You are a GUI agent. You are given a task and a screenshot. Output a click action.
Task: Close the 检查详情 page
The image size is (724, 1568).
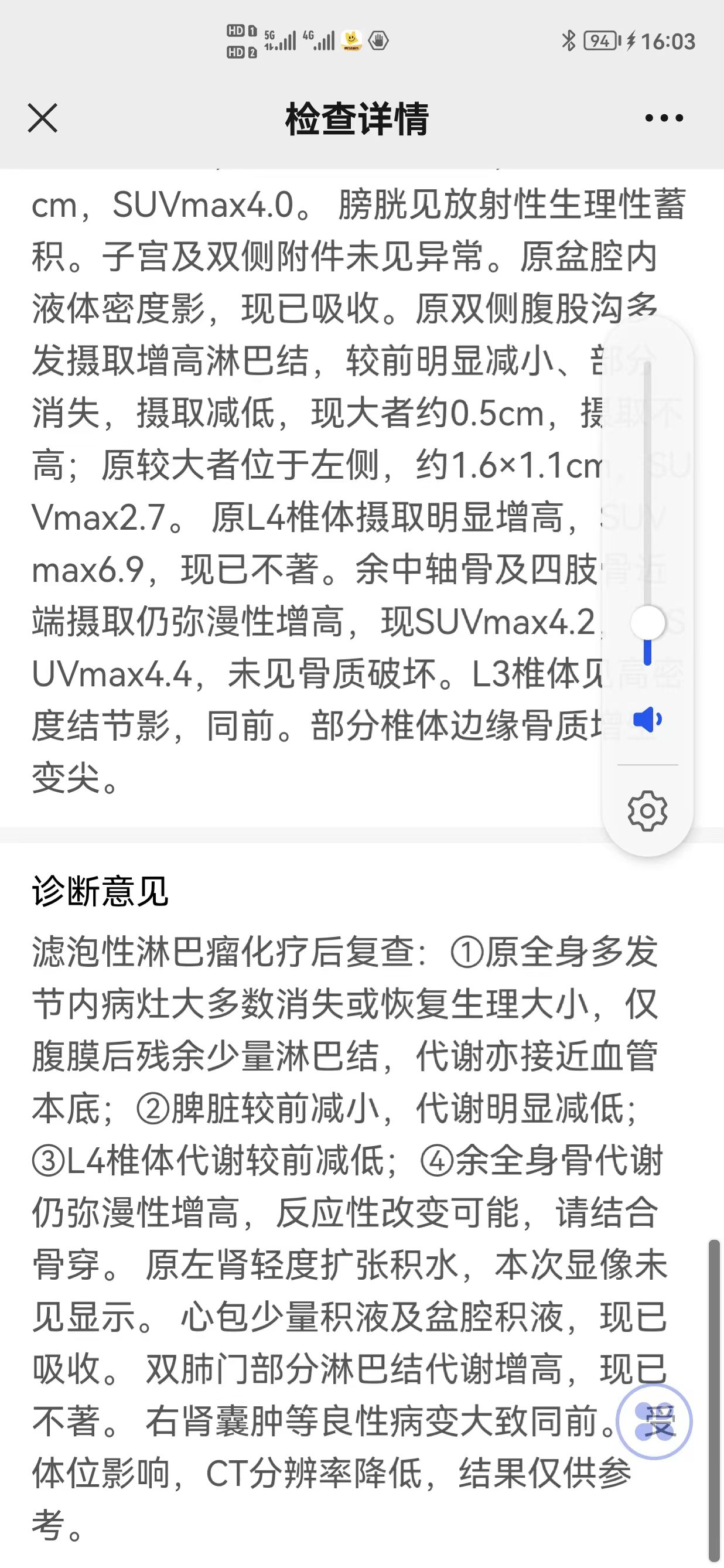[x=43, y=118]
